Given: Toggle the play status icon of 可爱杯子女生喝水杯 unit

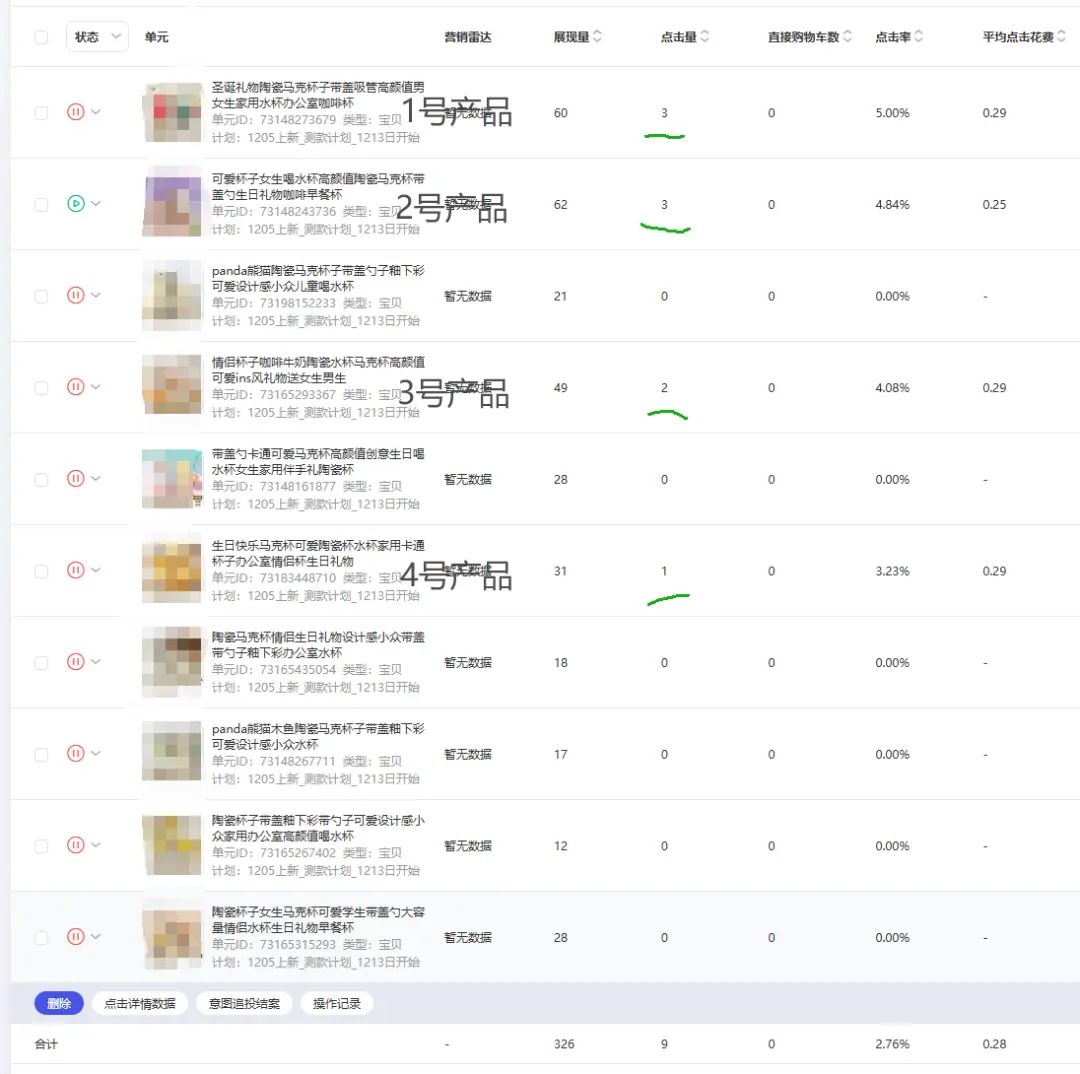Looking at the screenshot, I should point(75,204).
